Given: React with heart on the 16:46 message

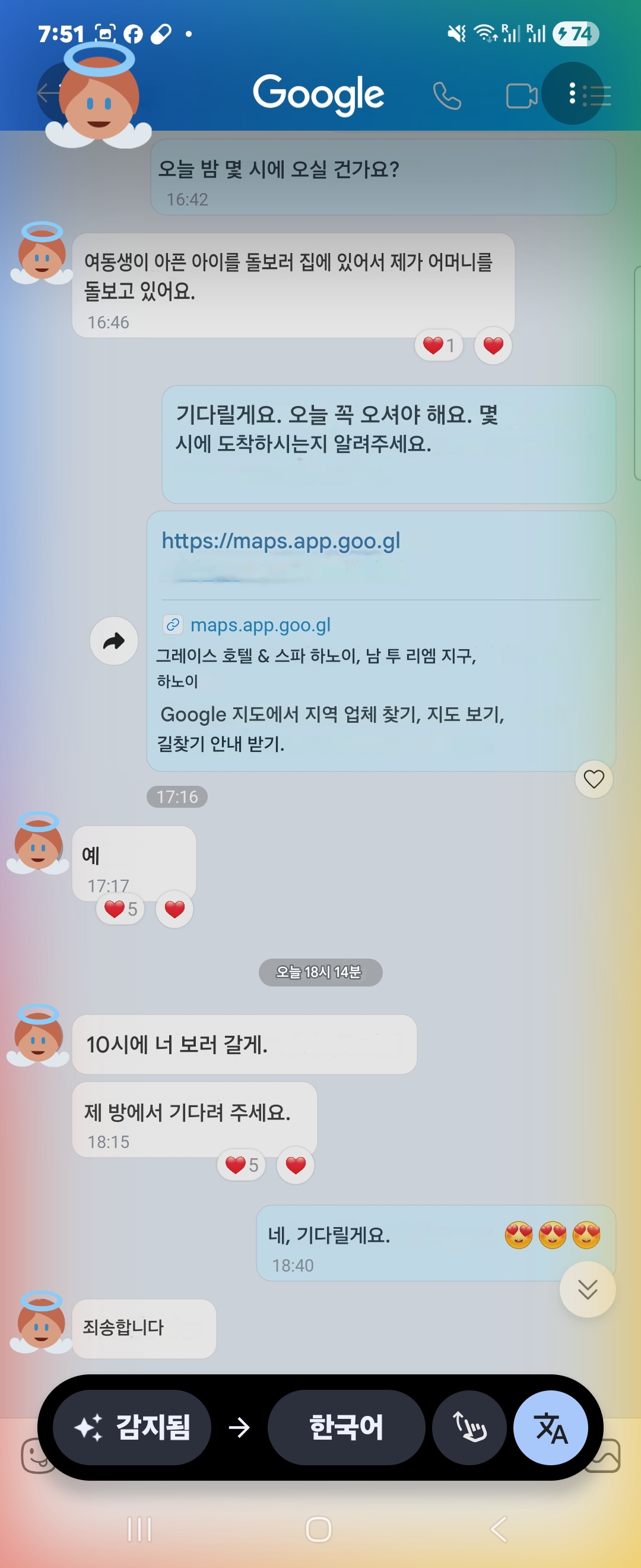Looking at the screenshot, I should tap(493, 346).
